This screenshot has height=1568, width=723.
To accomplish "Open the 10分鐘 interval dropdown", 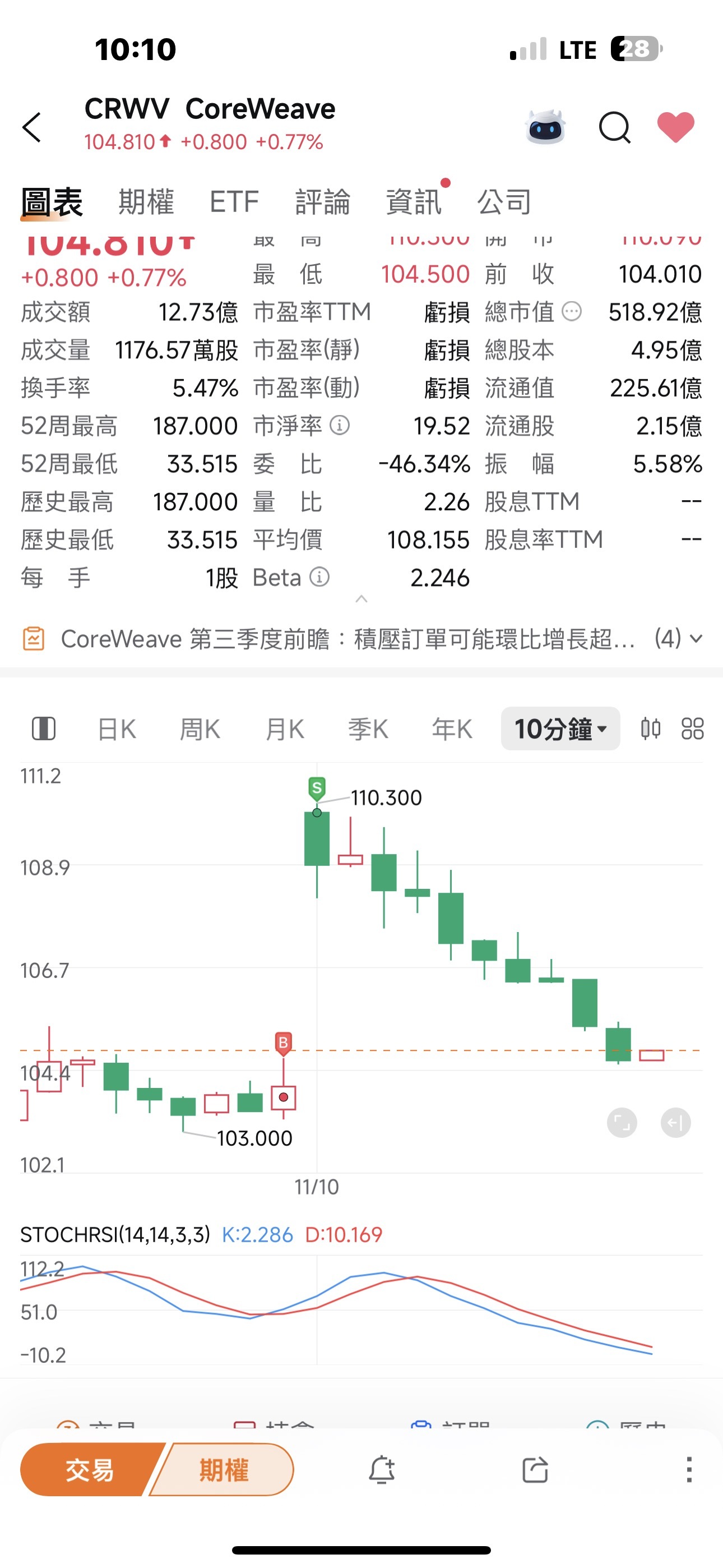I will [560, 728].
